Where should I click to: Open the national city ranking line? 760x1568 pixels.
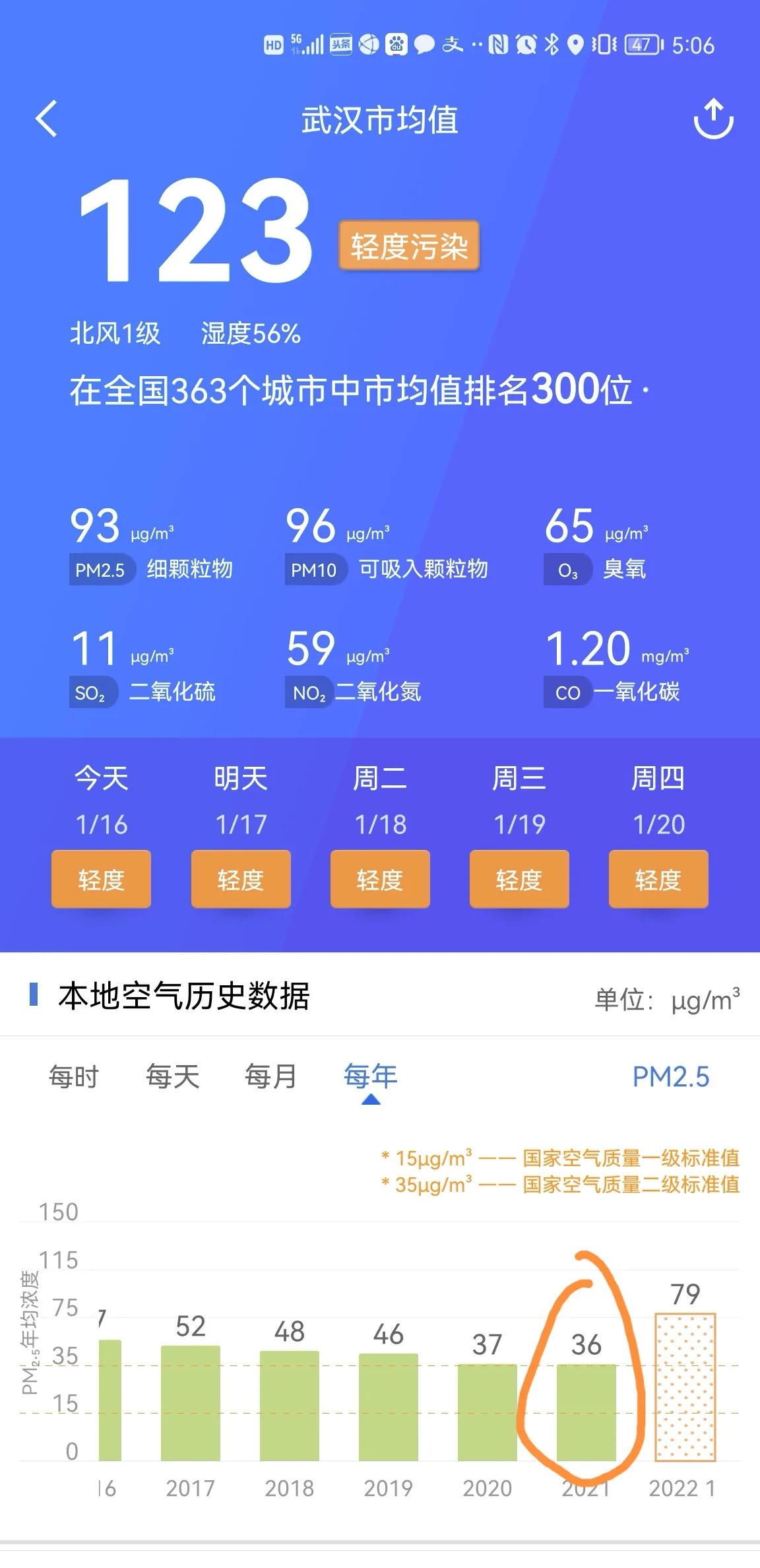[x=360, y=390]
